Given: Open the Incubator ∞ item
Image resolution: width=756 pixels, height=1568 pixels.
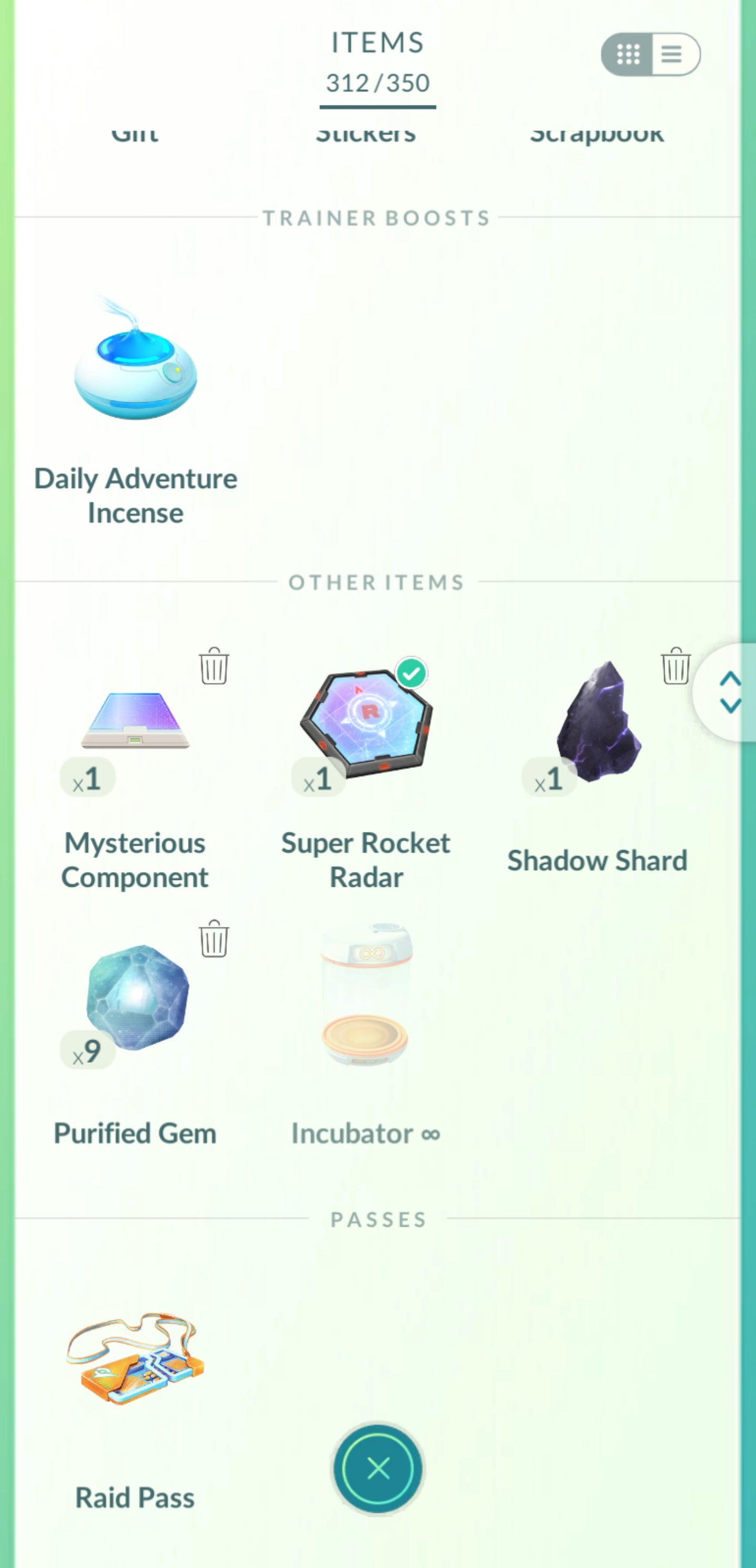Looking at the screenshot, I should pos(366,998).
